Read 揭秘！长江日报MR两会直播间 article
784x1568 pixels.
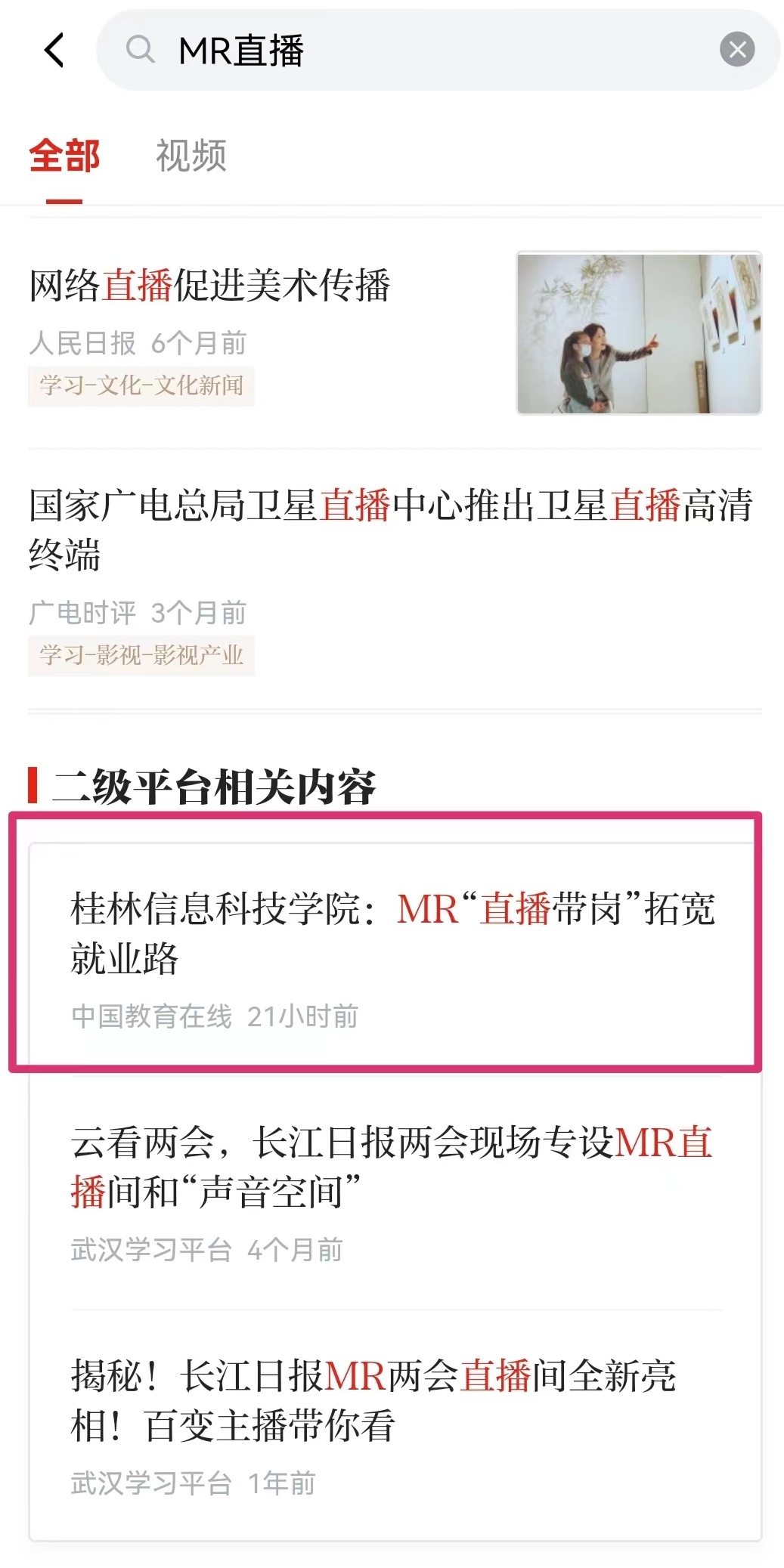click(373, 1400)
